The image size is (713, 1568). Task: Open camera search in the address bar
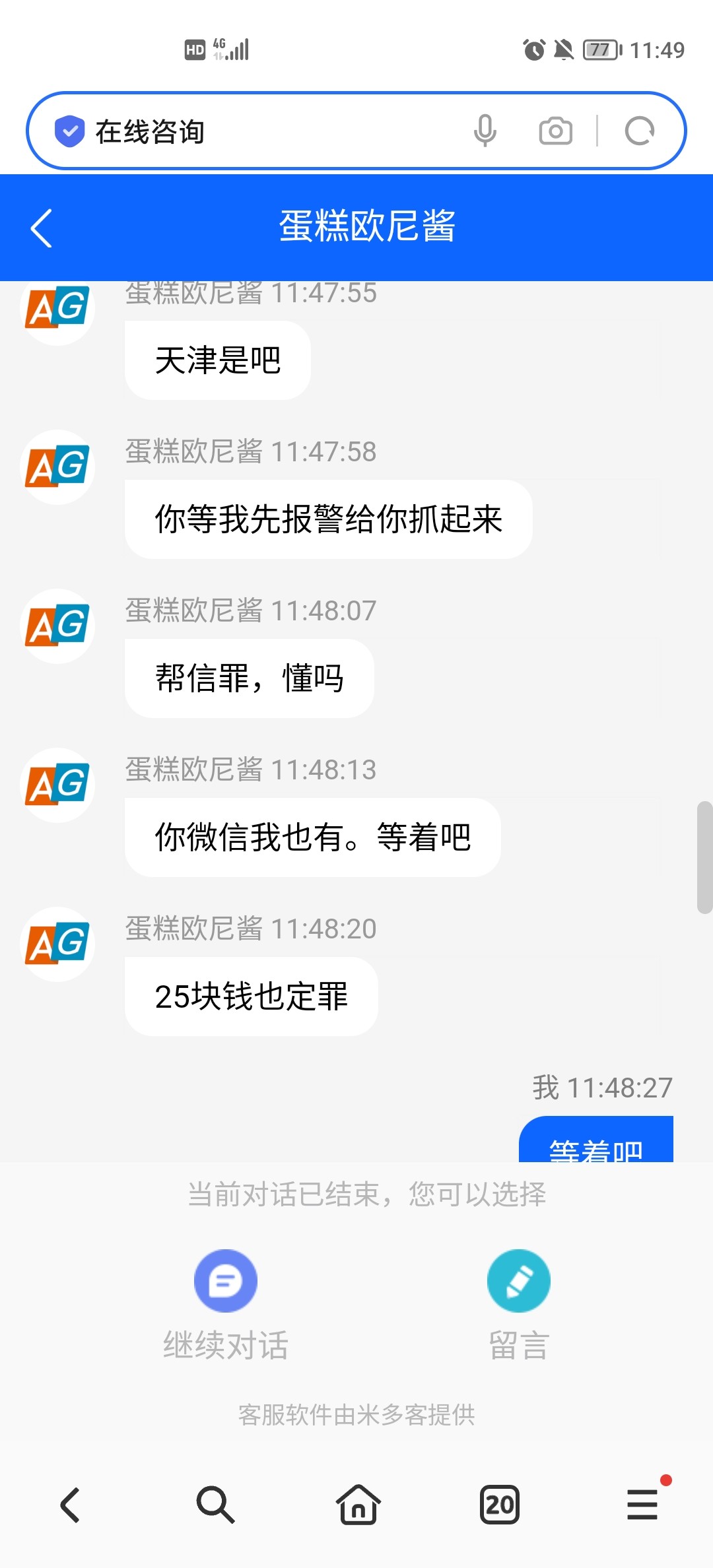(555, 131)
